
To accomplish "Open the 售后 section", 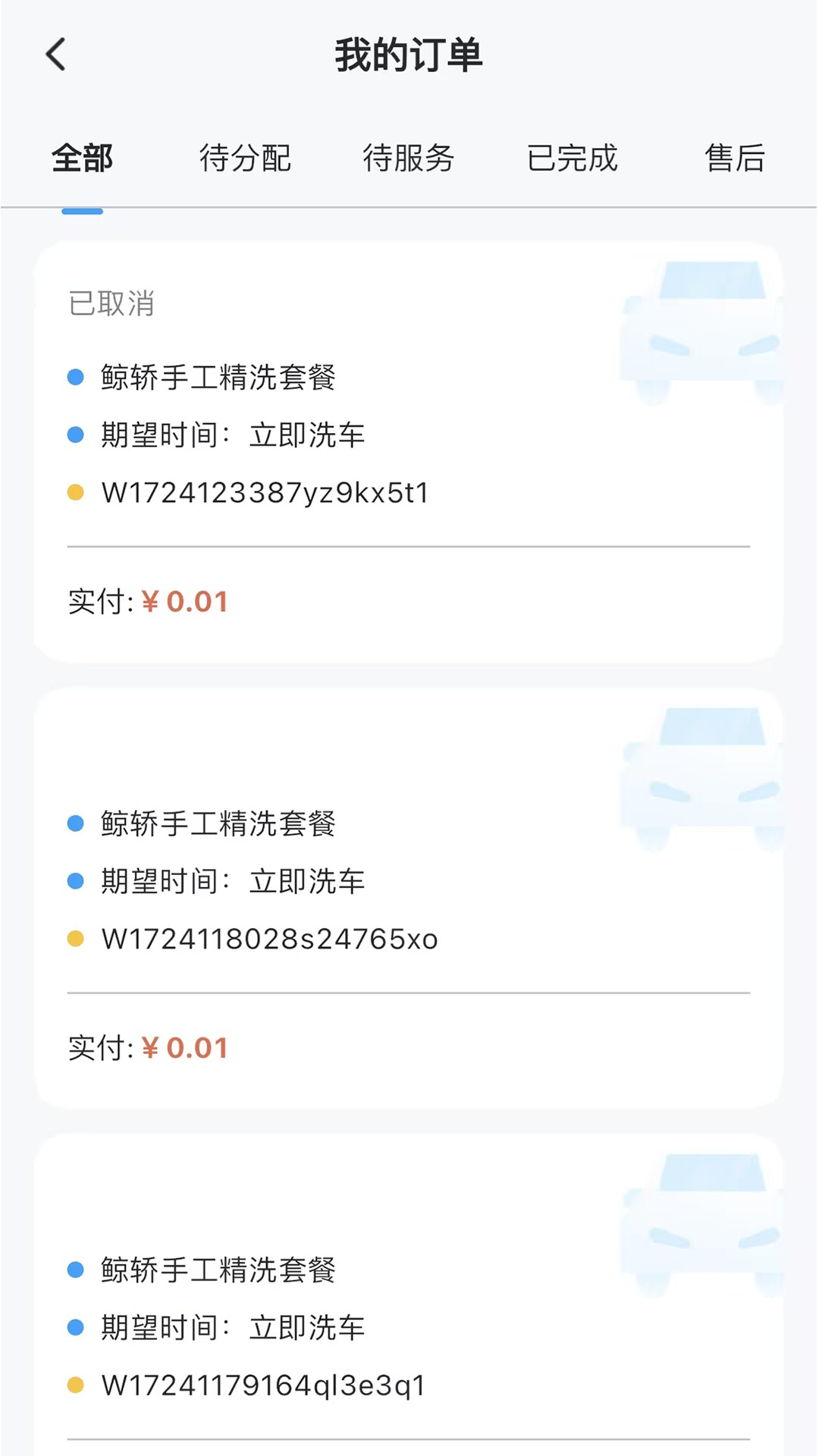I will tap(734, 158).
